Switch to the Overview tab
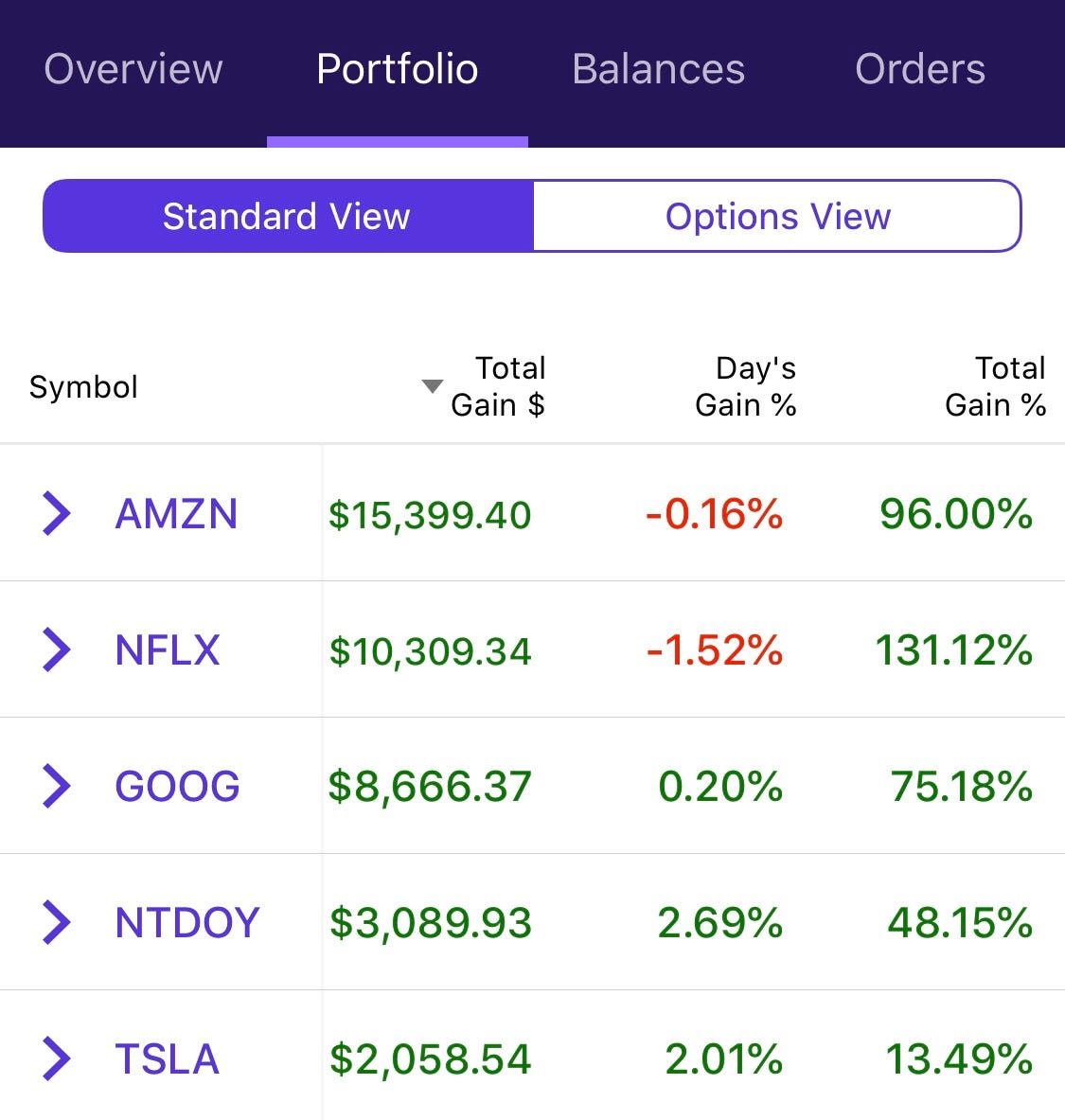Viewport: 1065px width, 1120px height. tap(133, 69)
